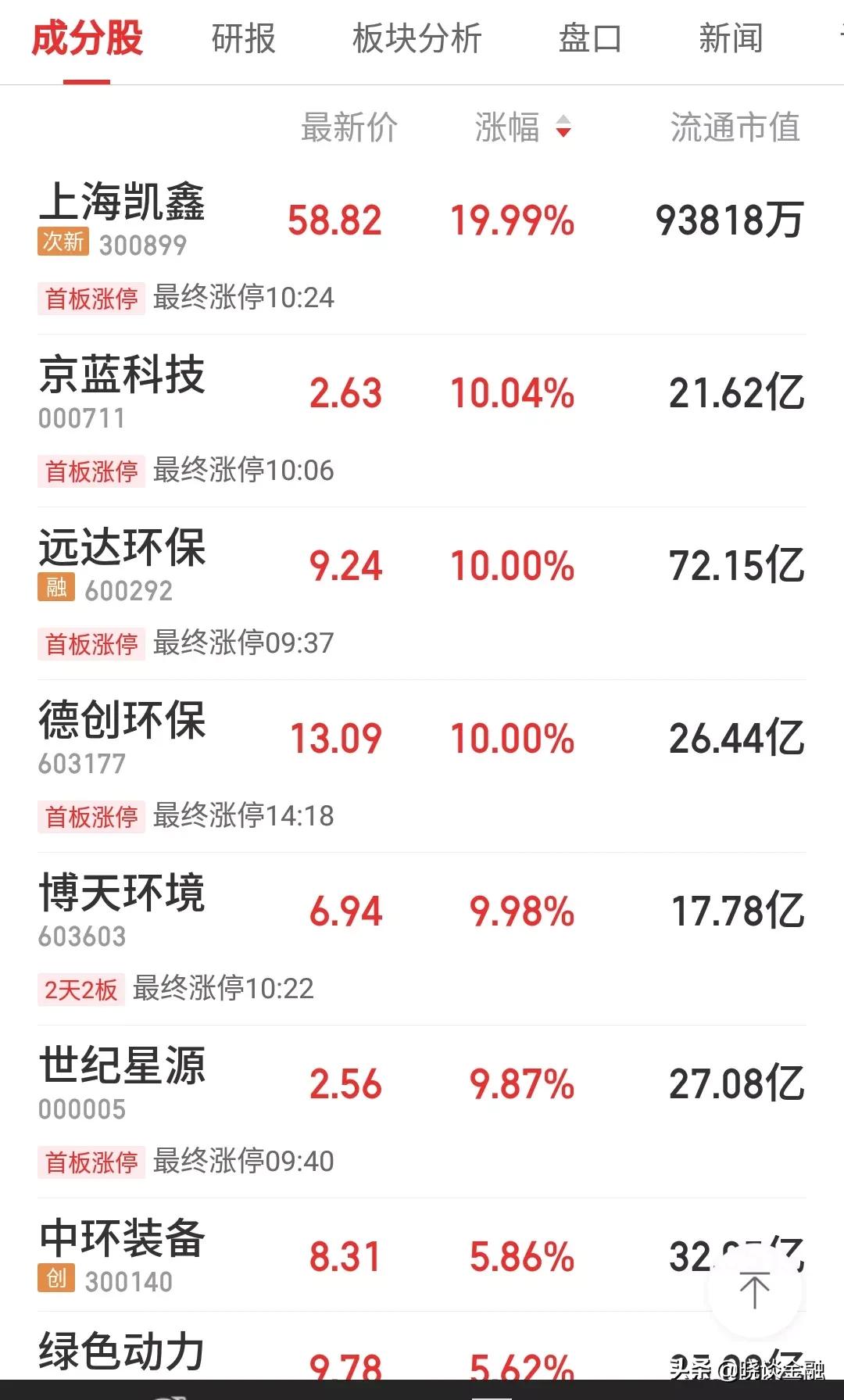
Task: Open 京蓝科技 stock row
Action: pos(422,421)
